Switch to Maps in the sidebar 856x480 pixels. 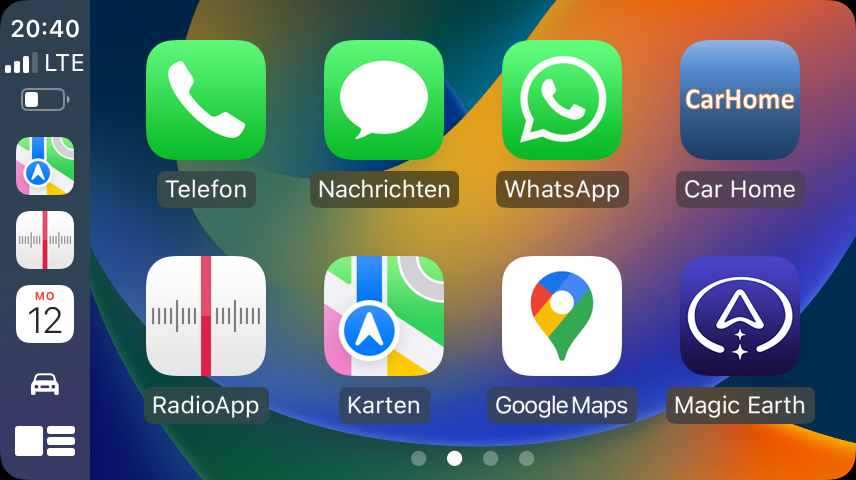point(45,166)
